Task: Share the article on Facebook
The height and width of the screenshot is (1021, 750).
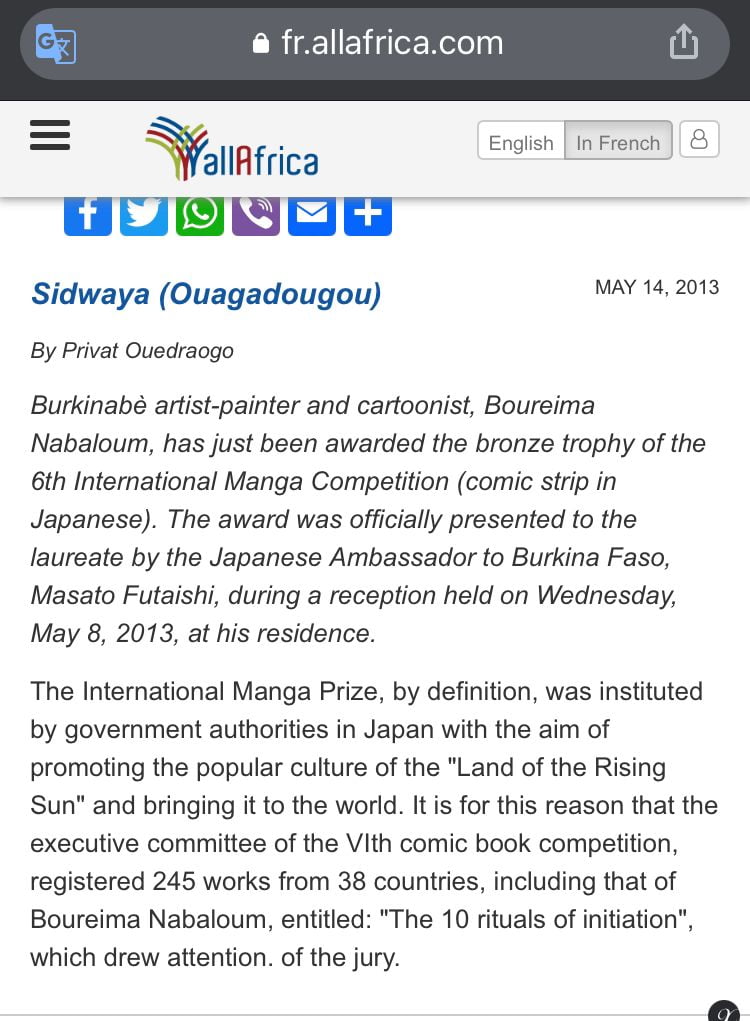Action: point(88,215)
